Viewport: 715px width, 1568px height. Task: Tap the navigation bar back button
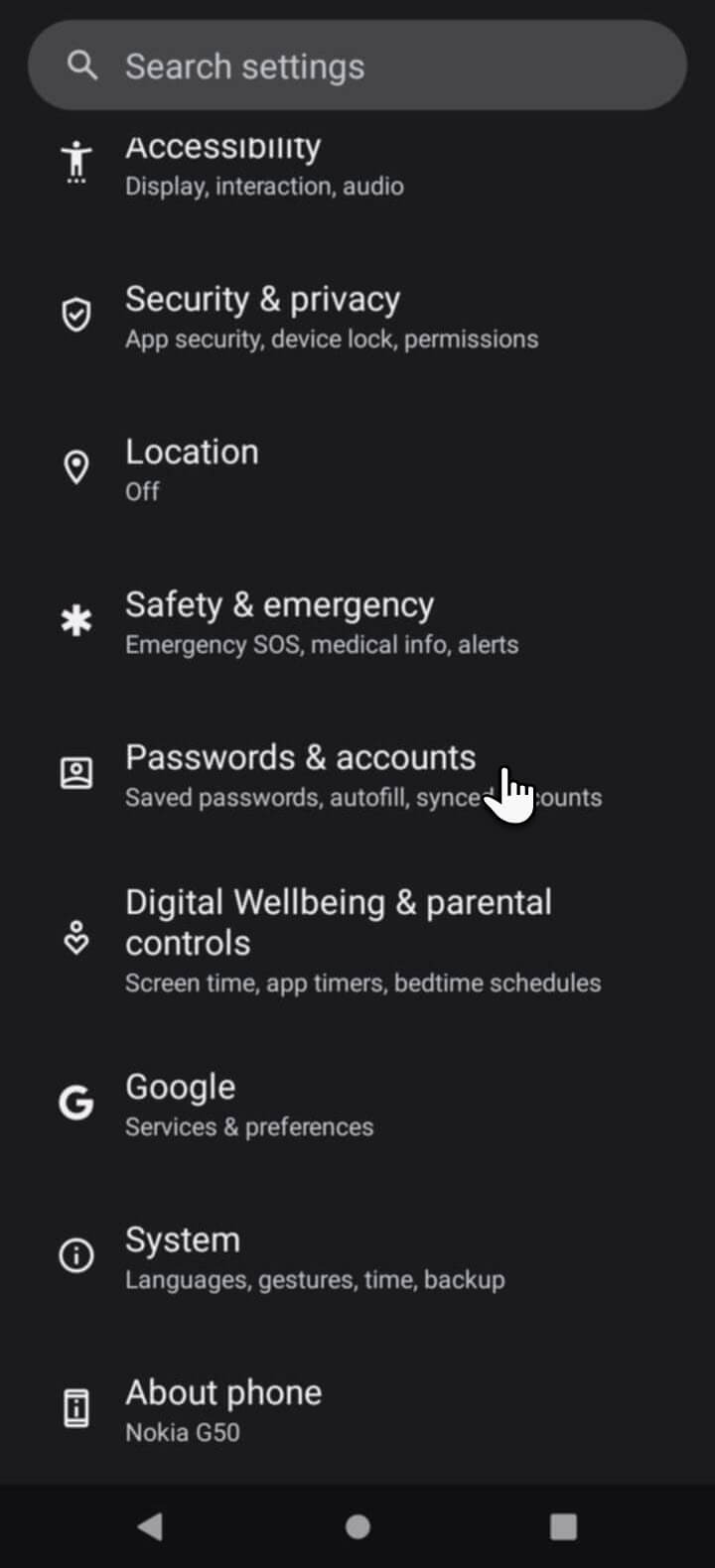point(151,1526)
